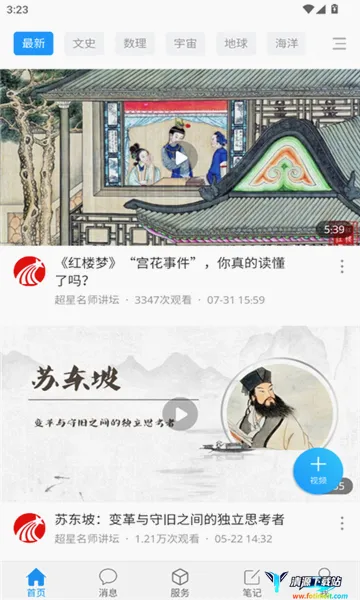Image resolution: width=360 pixels, height=600 pixels.
Task: Open the 消息 tab
Action: [x=108, y=582]
